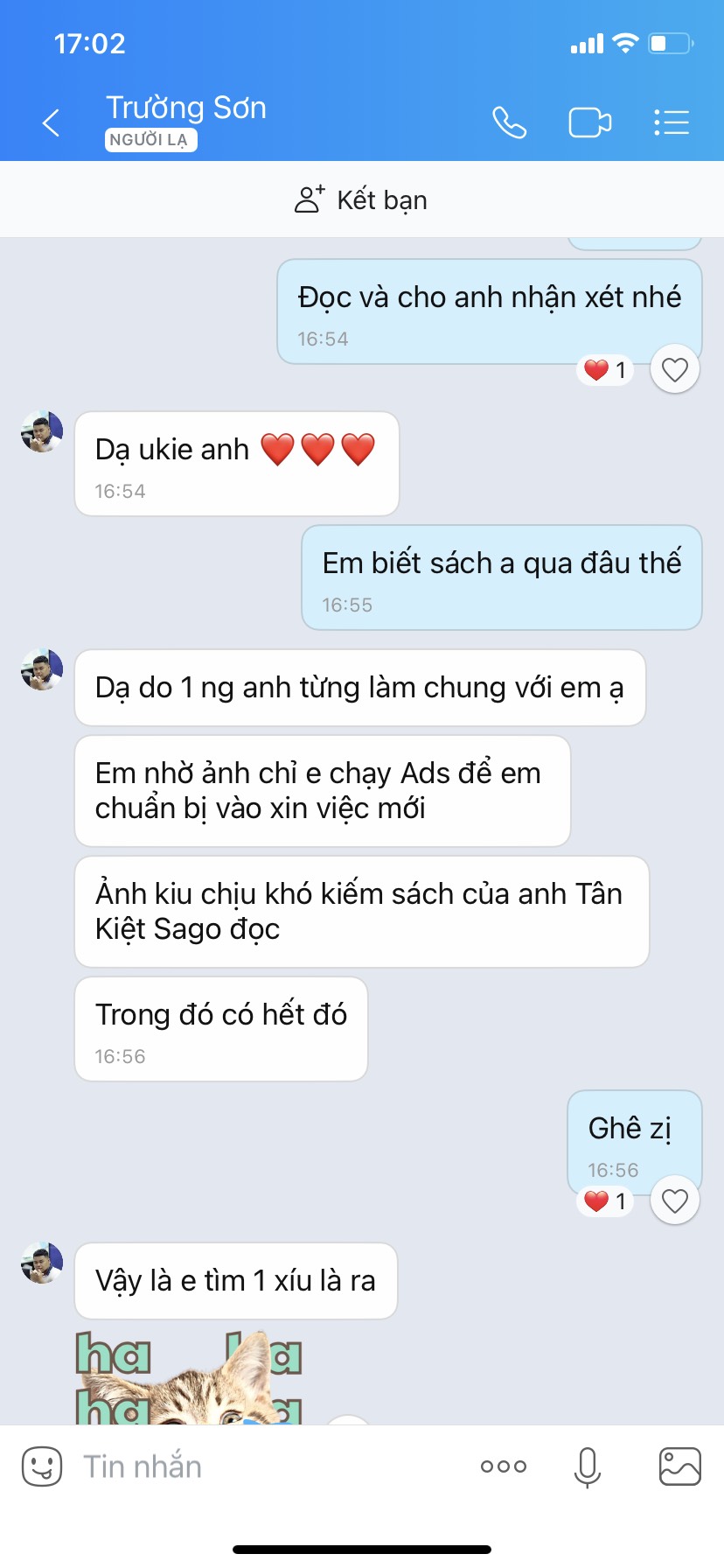
Task: Start a video call with Trường Sơn
Action: 590,122
